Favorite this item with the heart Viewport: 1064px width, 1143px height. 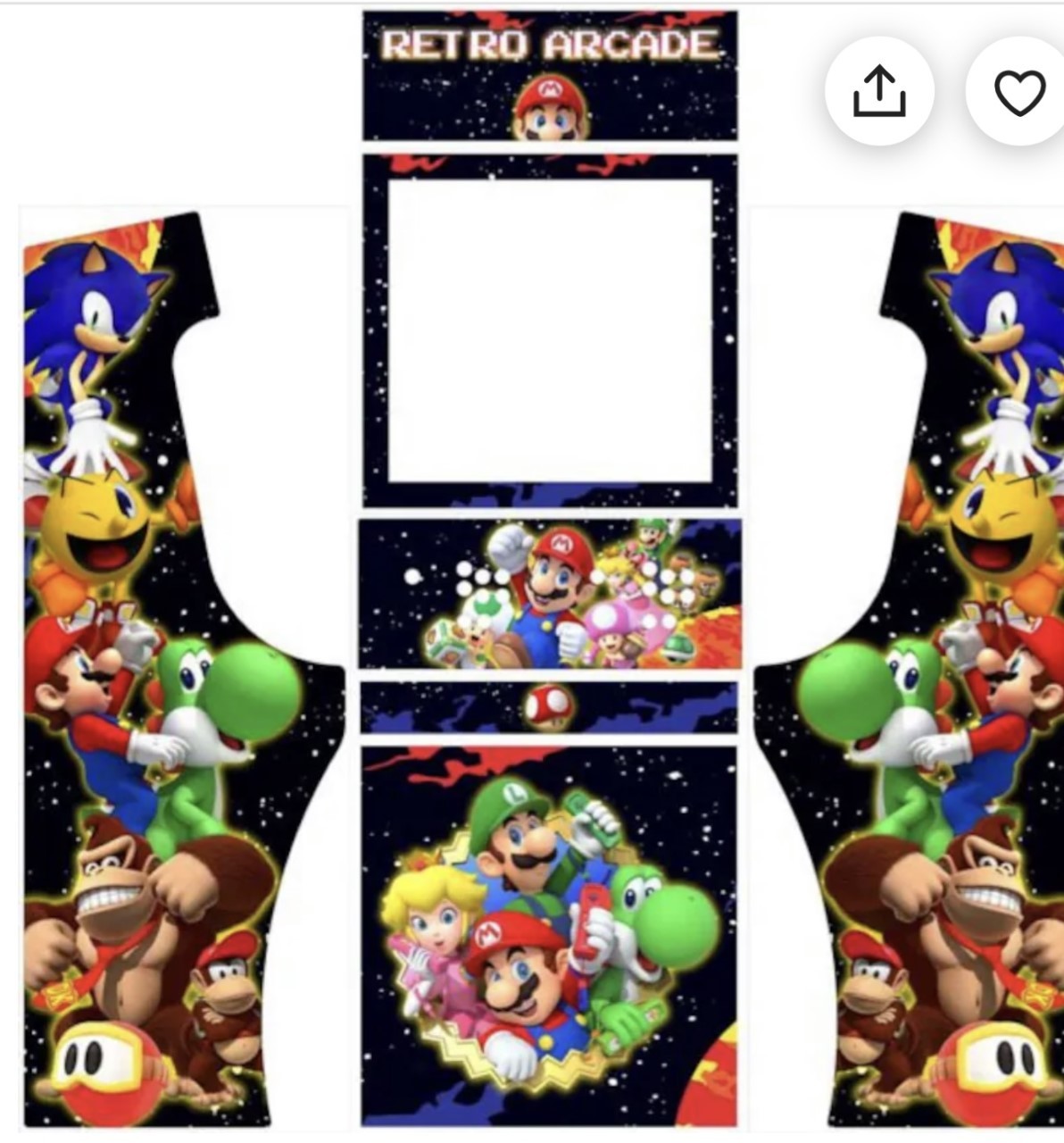click(x=1019, y=92)
